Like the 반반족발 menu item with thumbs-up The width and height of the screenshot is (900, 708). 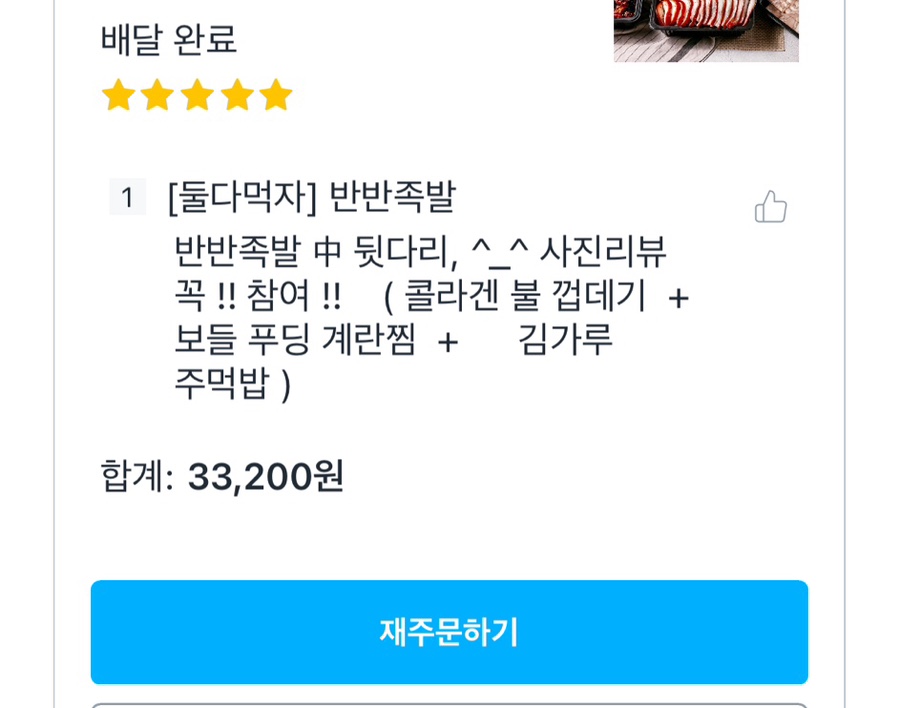click(770, 207)
